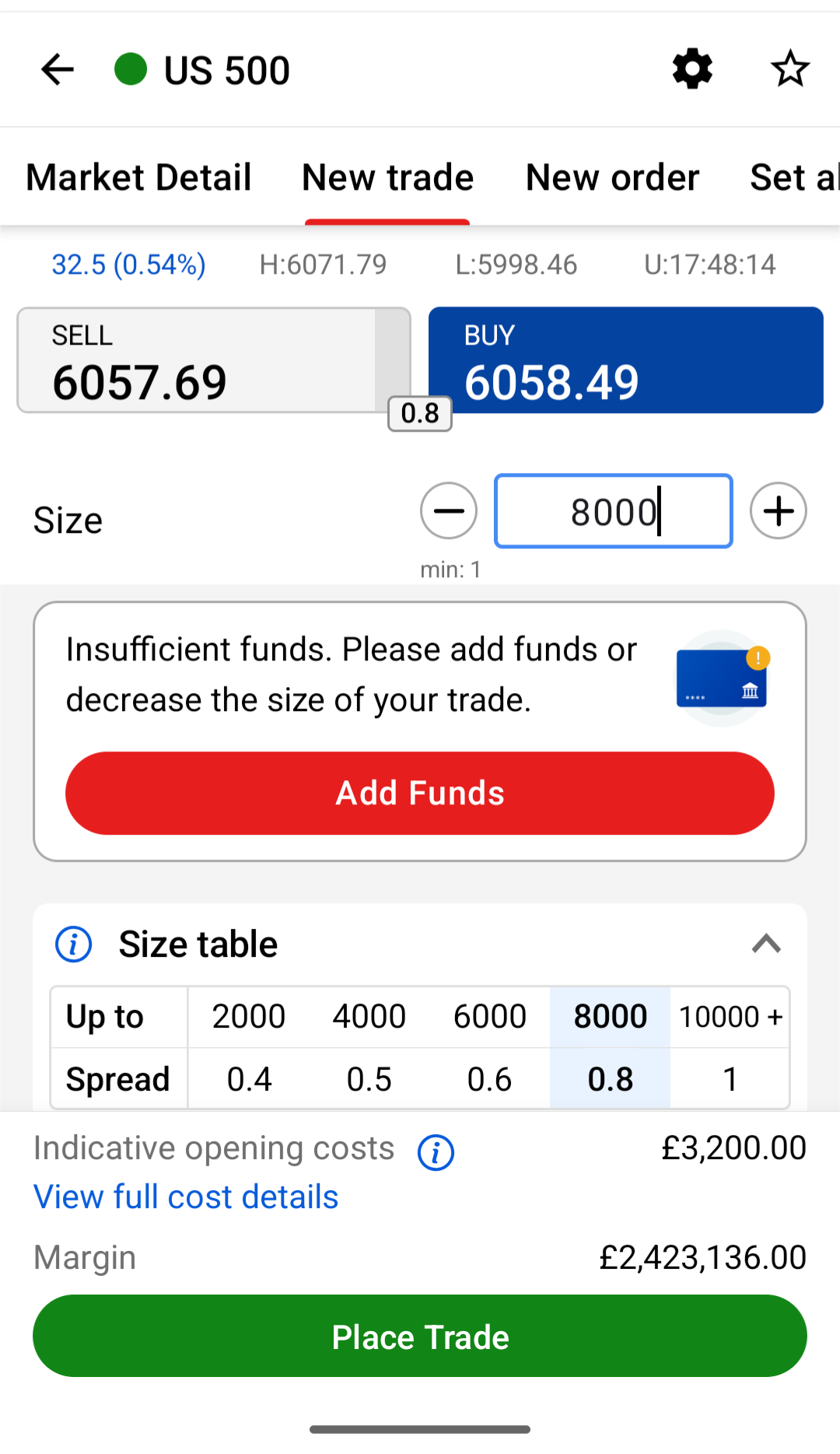Screen dimensions: 840x1454
Task: Open the US 500 settings gear
Action: click(692, 69)
